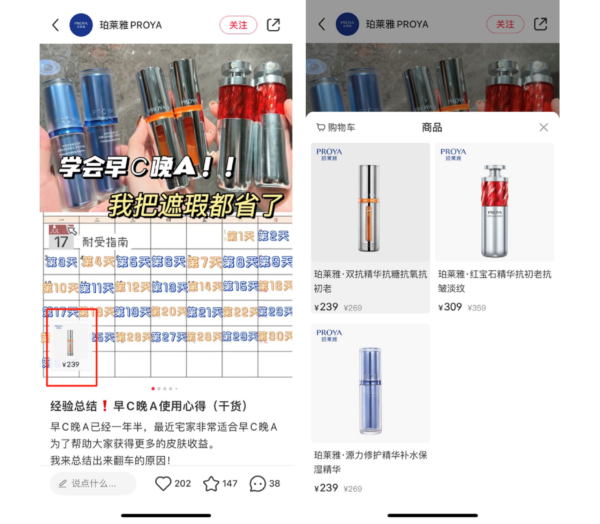600x524 pixels.
Task: Open the 购物车 shopping cart
Action: (335, 128)
